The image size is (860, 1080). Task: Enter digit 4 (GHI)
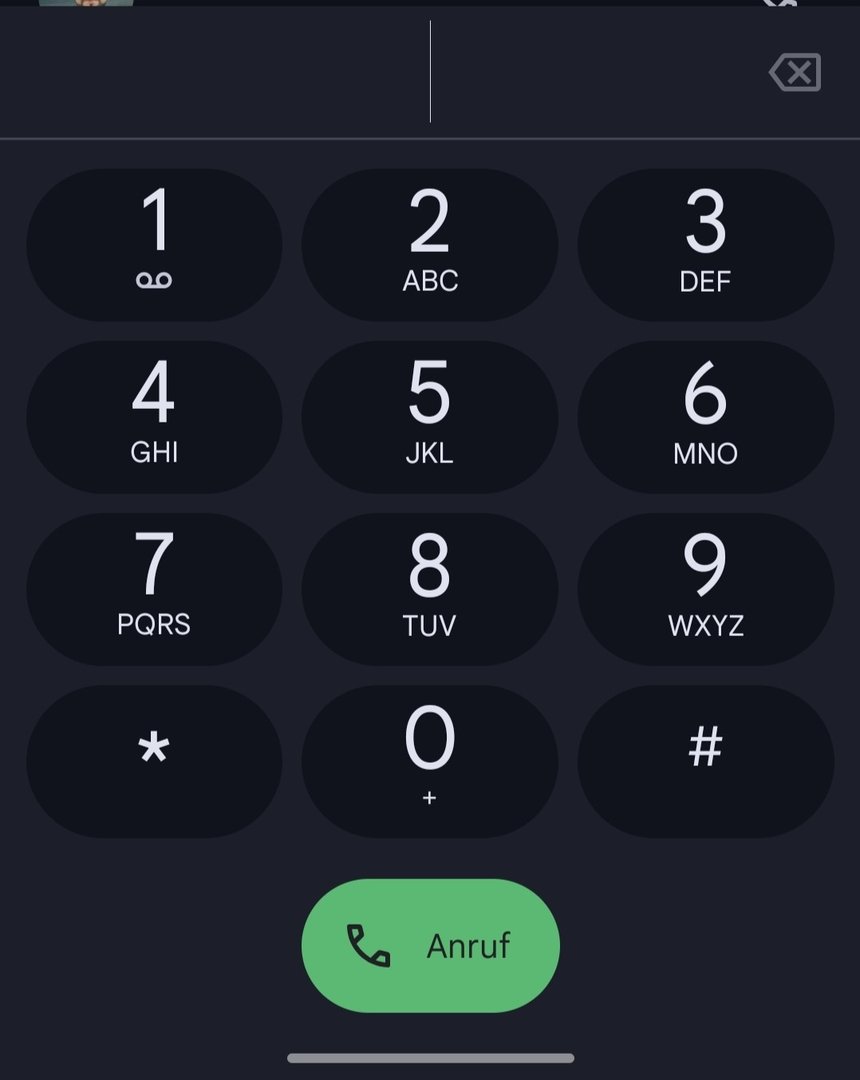pos(154,416)
